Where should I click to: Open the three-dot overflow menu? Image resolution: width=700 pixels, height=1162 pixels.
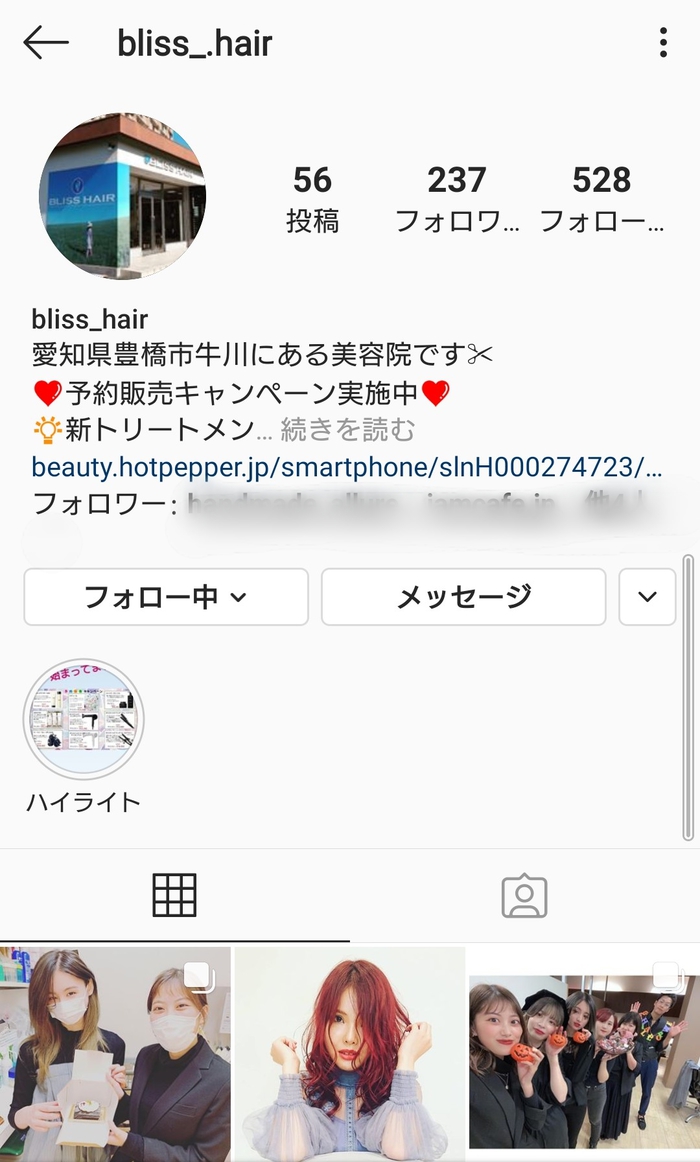pos(663,43)
